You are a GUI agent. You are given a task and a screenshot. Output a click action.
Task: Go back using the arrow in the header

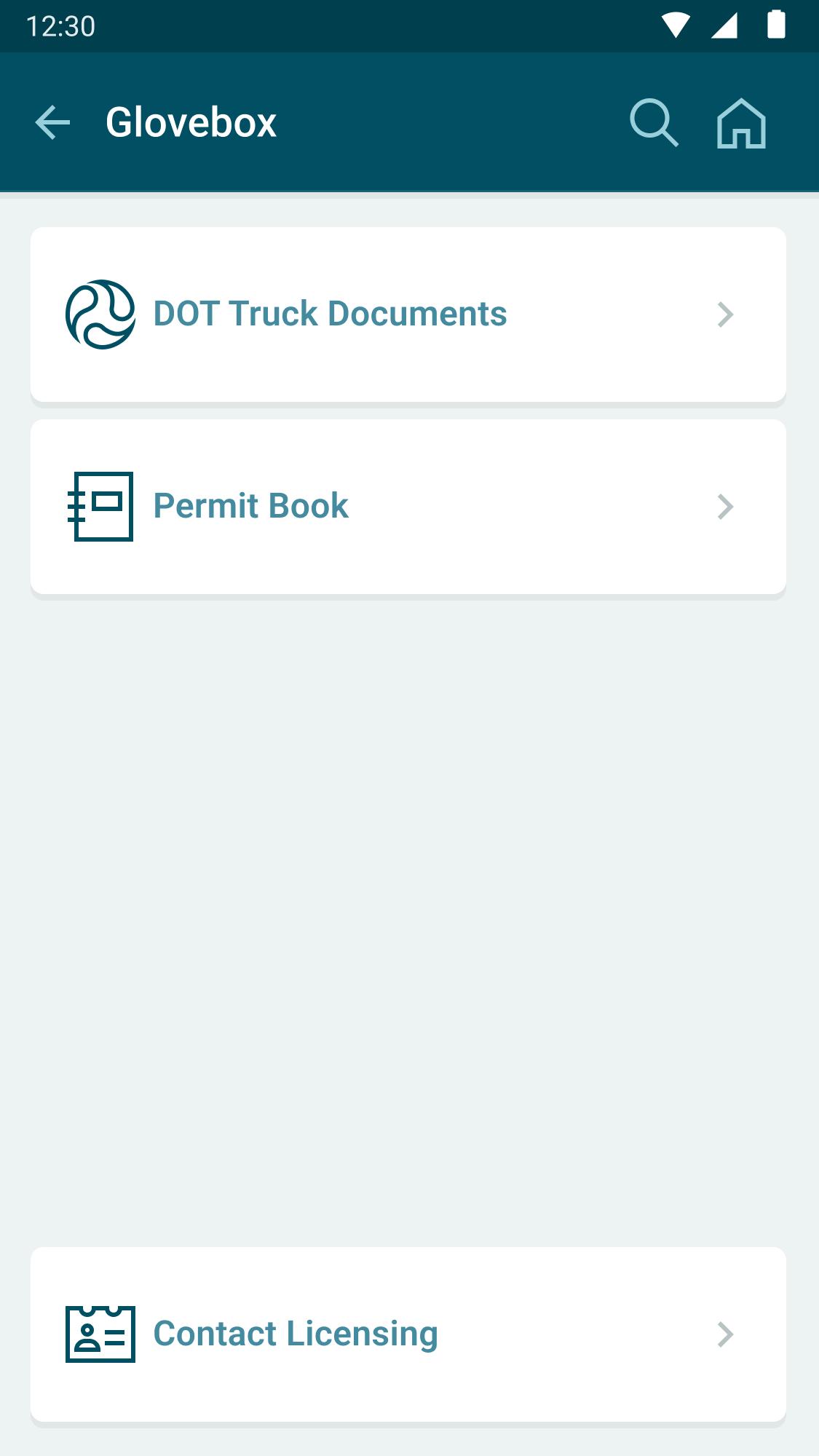click(x=52, y=122)
